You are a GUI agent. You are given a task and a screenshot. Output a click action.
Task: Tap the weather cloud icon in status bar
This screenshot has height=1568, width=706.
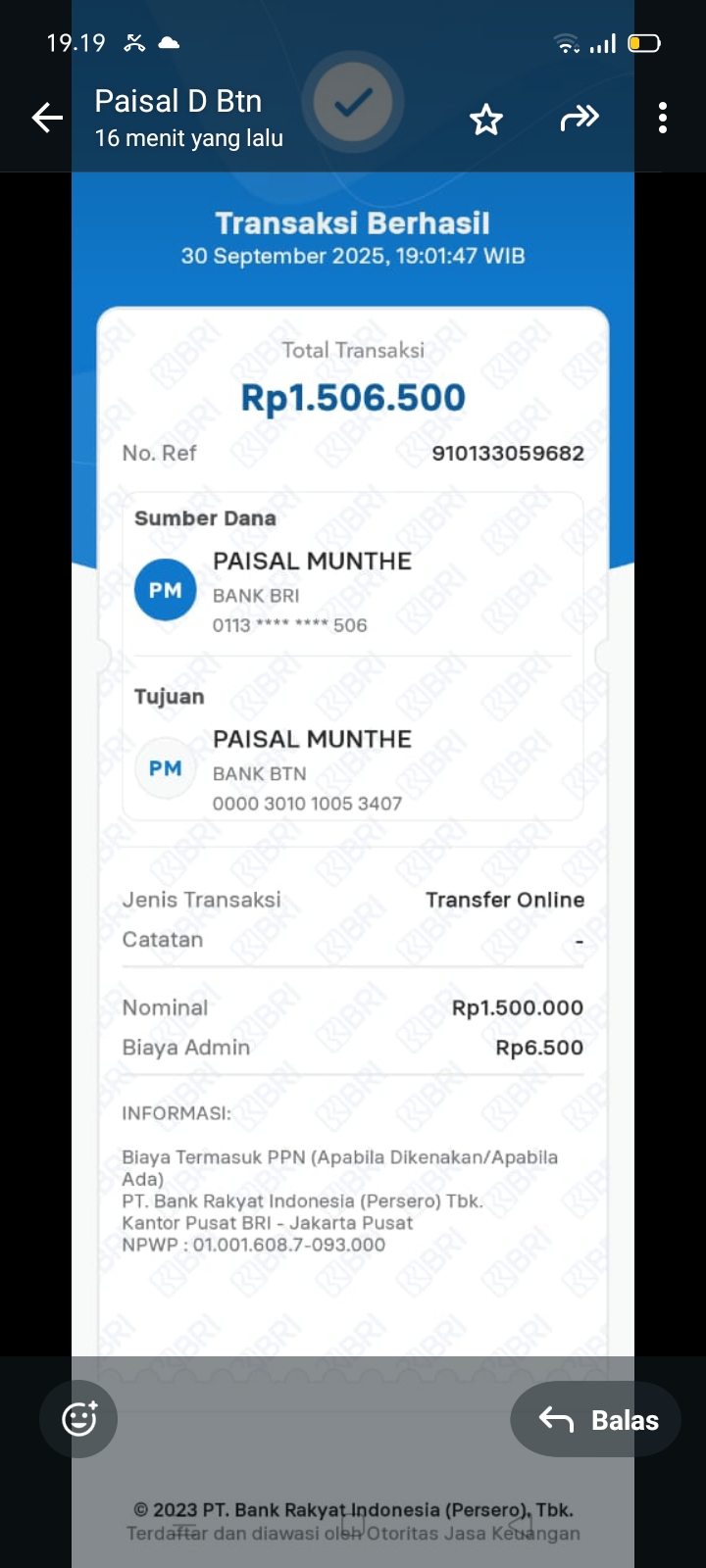167,42
